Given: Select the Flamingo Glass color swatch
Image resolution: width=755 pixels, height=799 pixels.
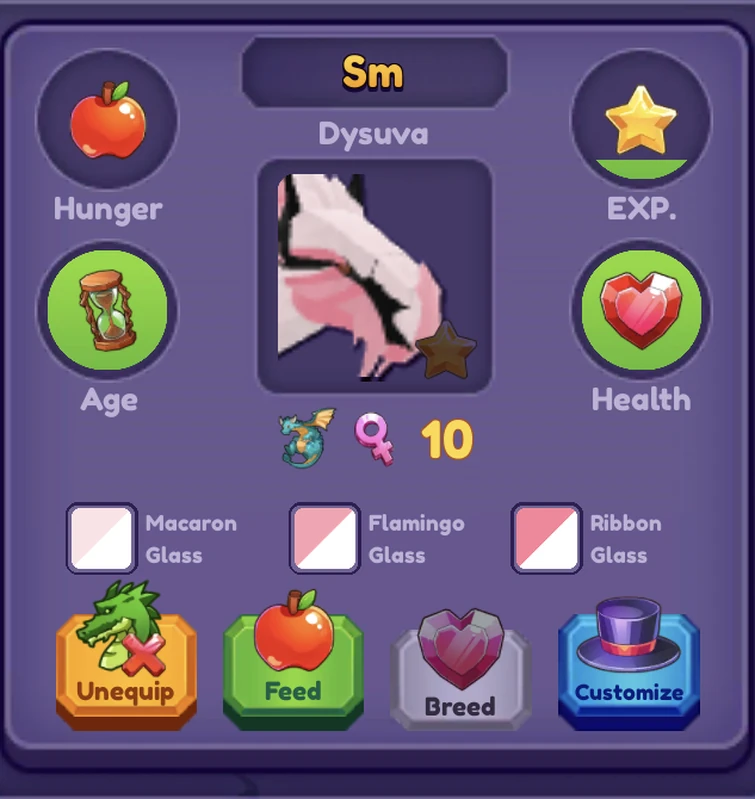Looking at the screenshot, I should click(324, 538).
